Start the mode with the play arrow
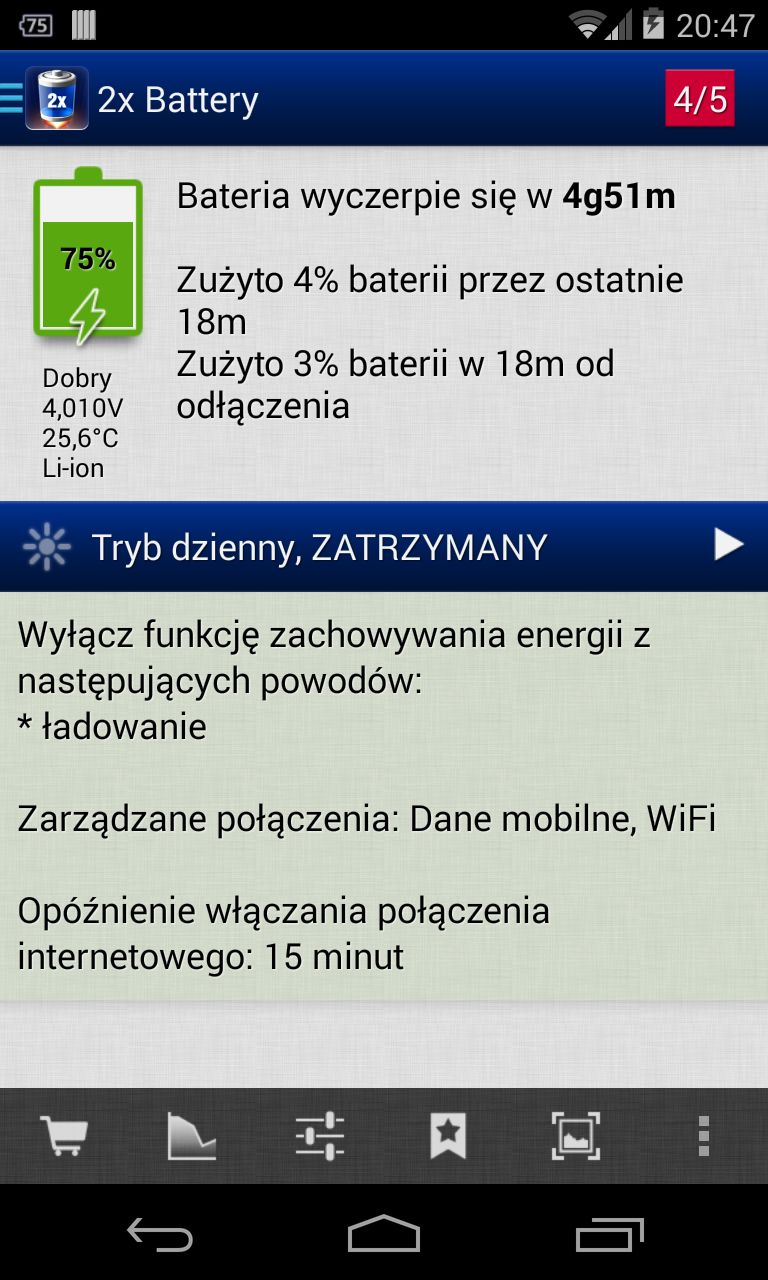The height and width of the screenshot is (1280, 768). coord(728,546)
